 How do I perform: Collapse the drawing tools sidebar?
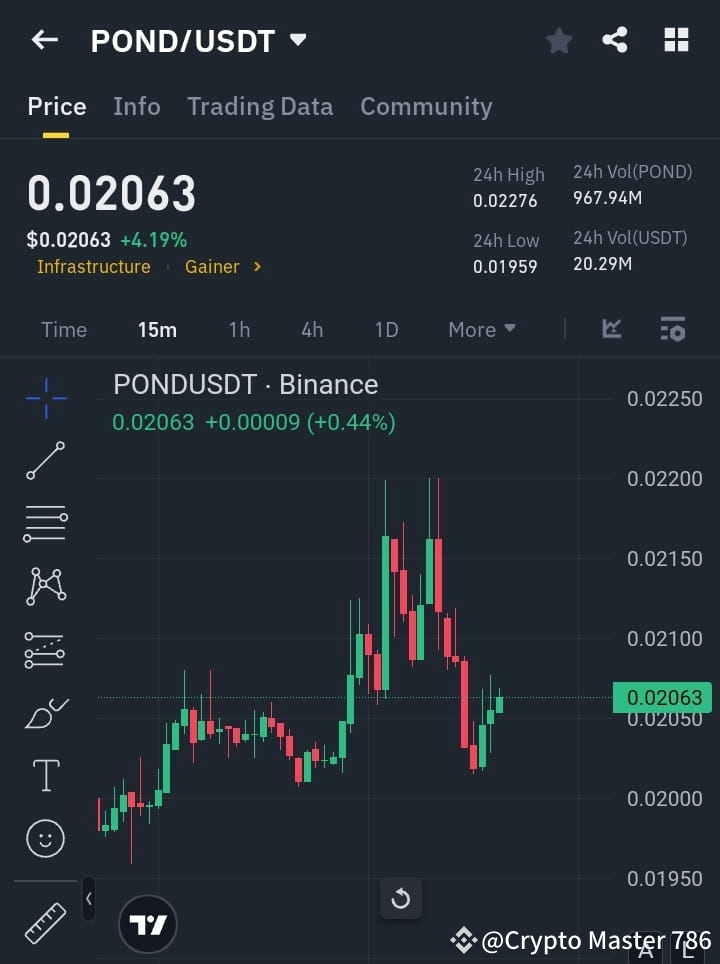pyautogui.click(x=88, y=899)
